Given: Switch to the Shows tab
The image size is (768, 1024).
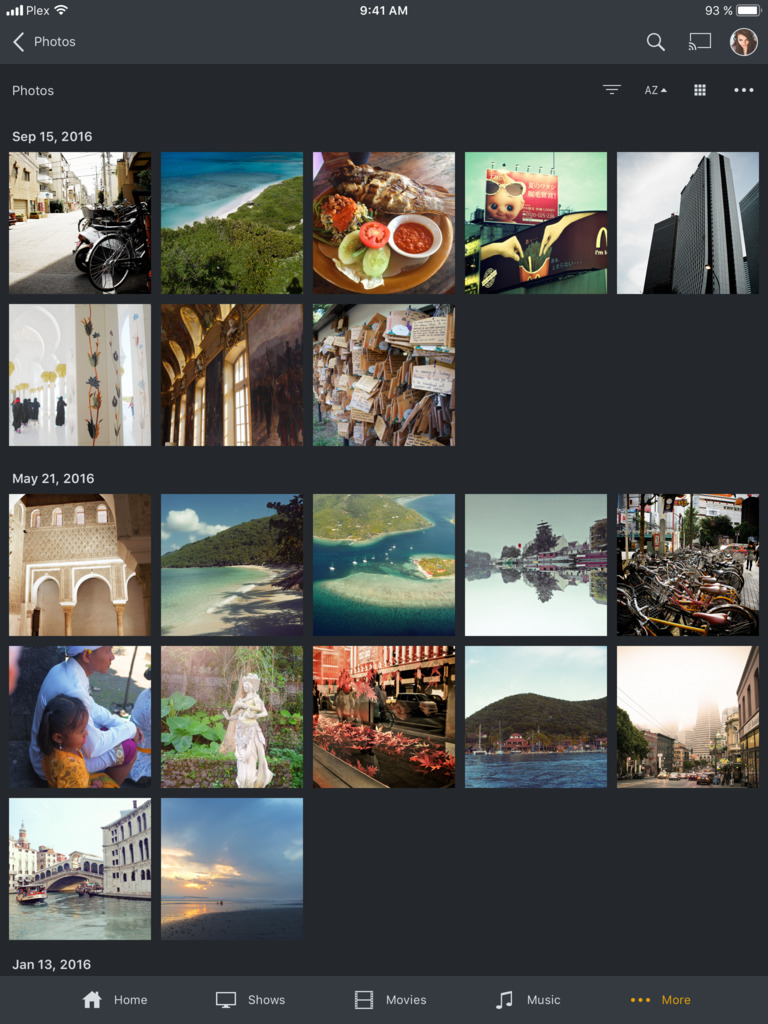Looking at the screenshot, I should 251,1000.
